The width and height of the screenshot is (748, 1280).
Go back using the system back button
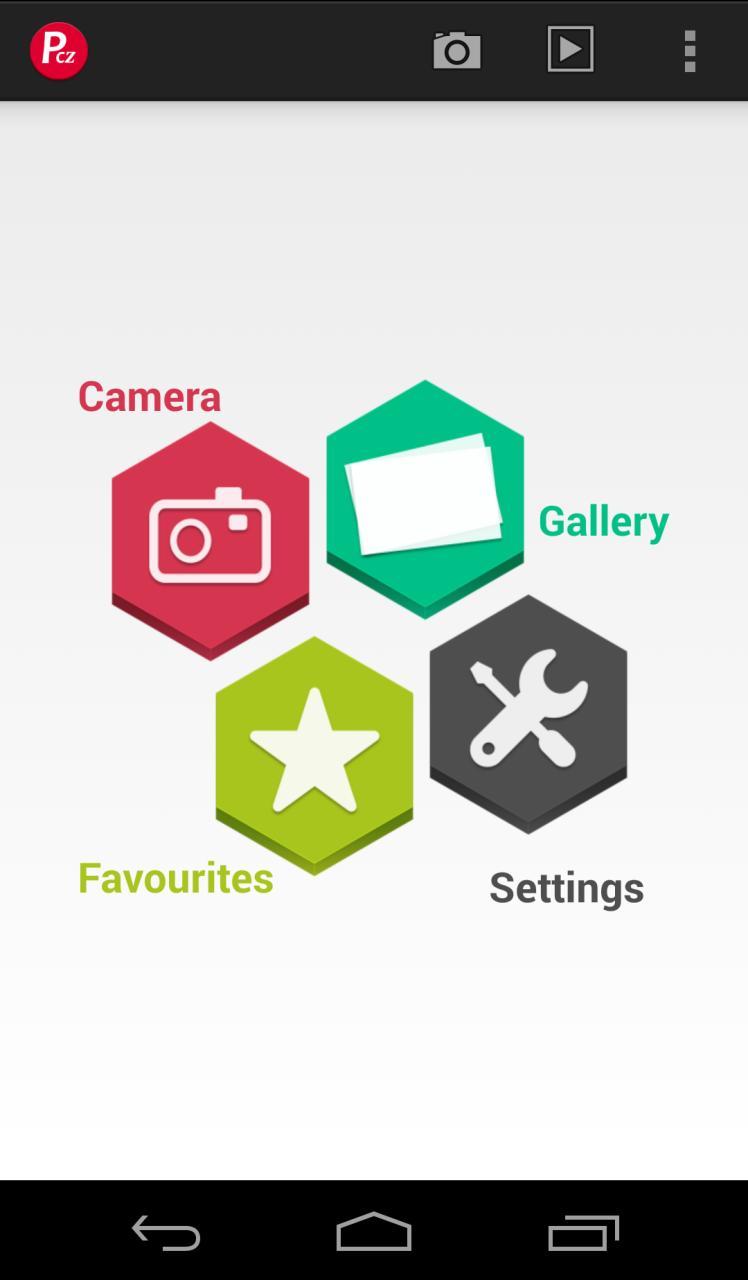[166, 1232]
